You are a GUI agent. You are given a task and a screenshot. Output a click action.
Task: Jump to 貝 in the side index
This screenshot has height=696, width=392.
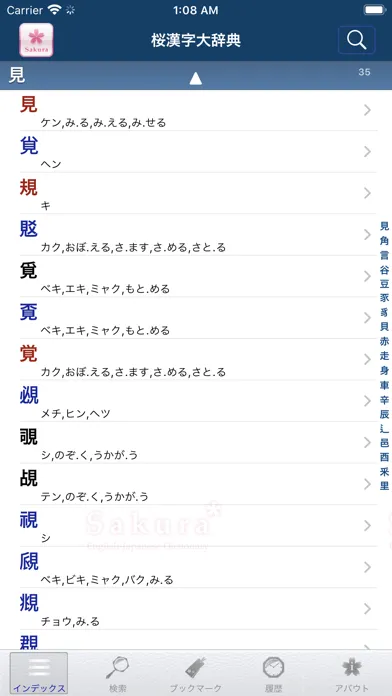tap(384, 327)
